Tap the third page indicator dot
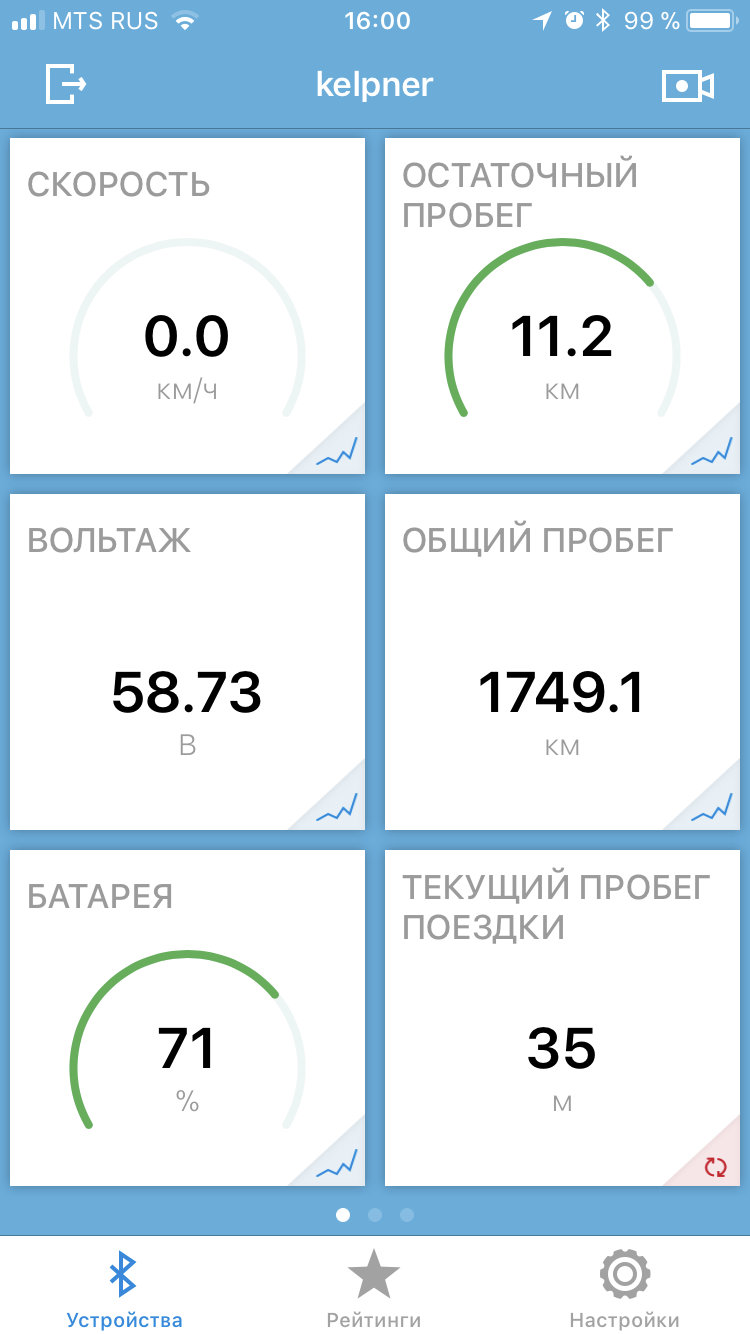 coord(407,1215)
